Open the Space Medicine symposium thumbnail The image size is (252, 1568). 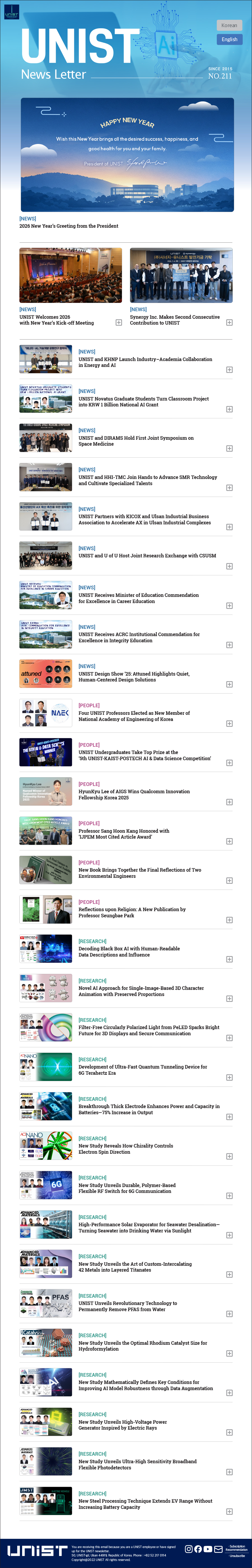(x=46, y=438)
